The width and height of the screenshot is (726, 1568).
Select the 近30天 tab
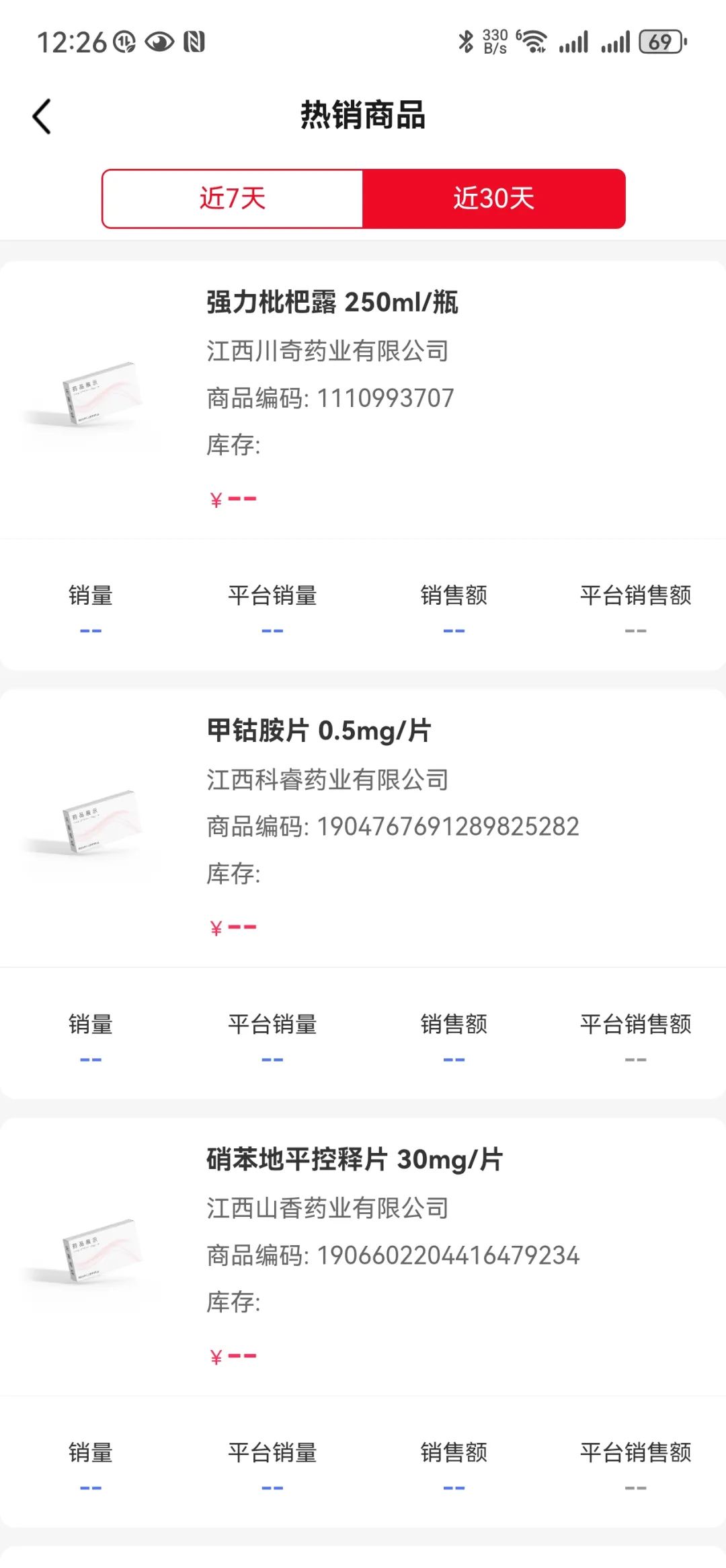tap(493, 198)
